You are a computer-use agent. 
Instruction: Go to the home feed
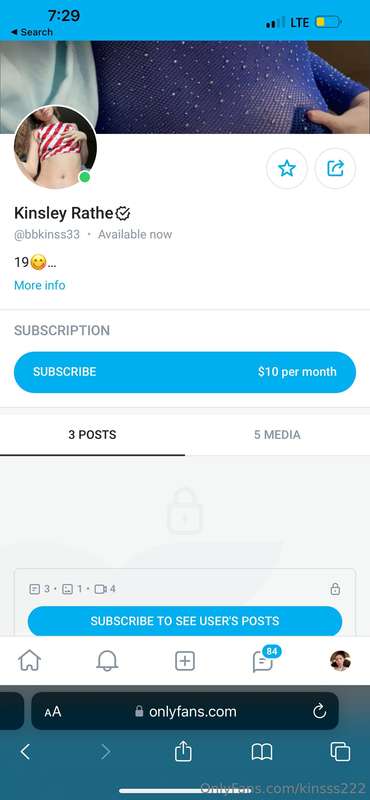click(29, 661)
